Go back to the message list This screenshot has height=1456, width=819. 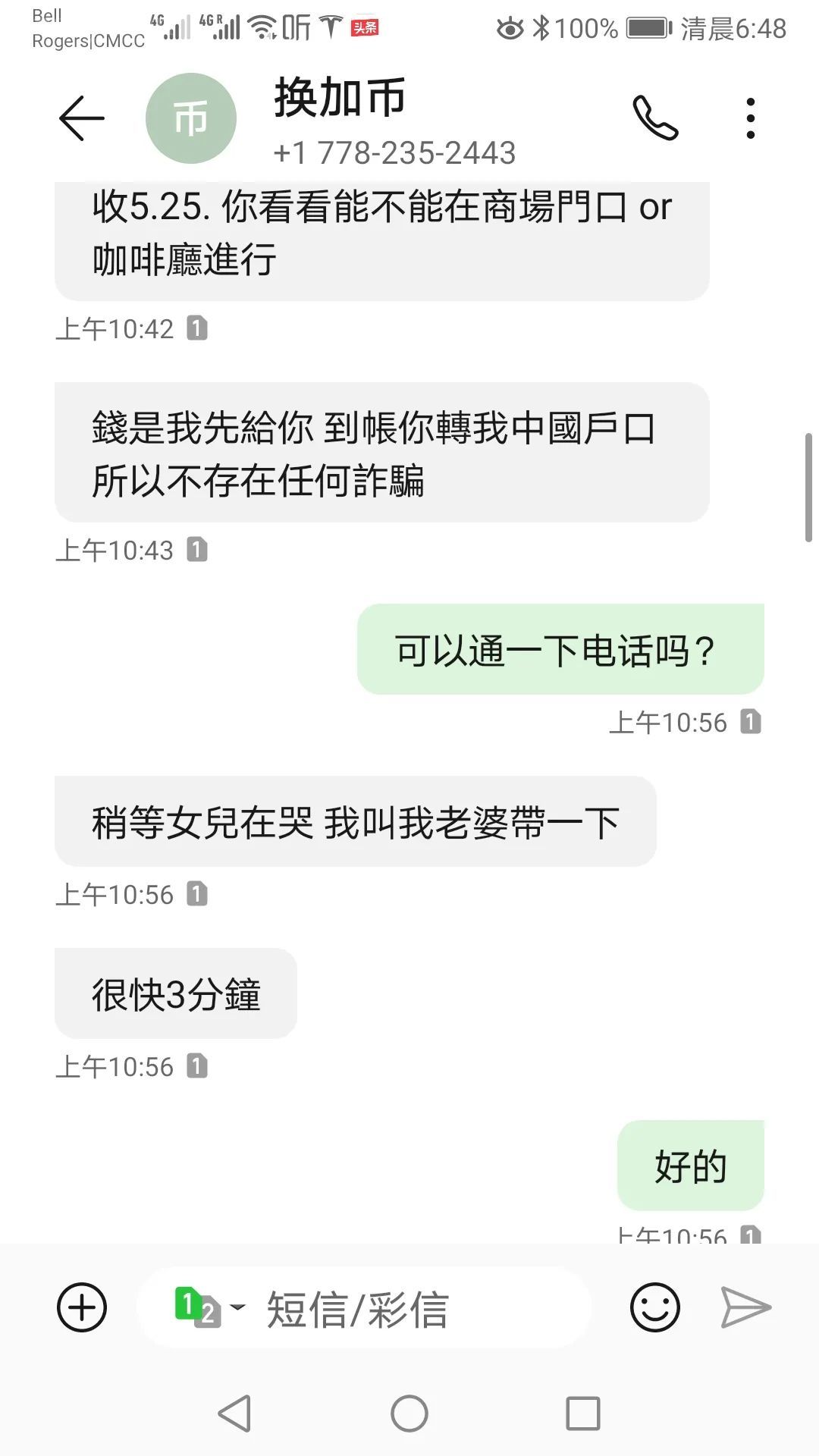[x=81, y=118]
